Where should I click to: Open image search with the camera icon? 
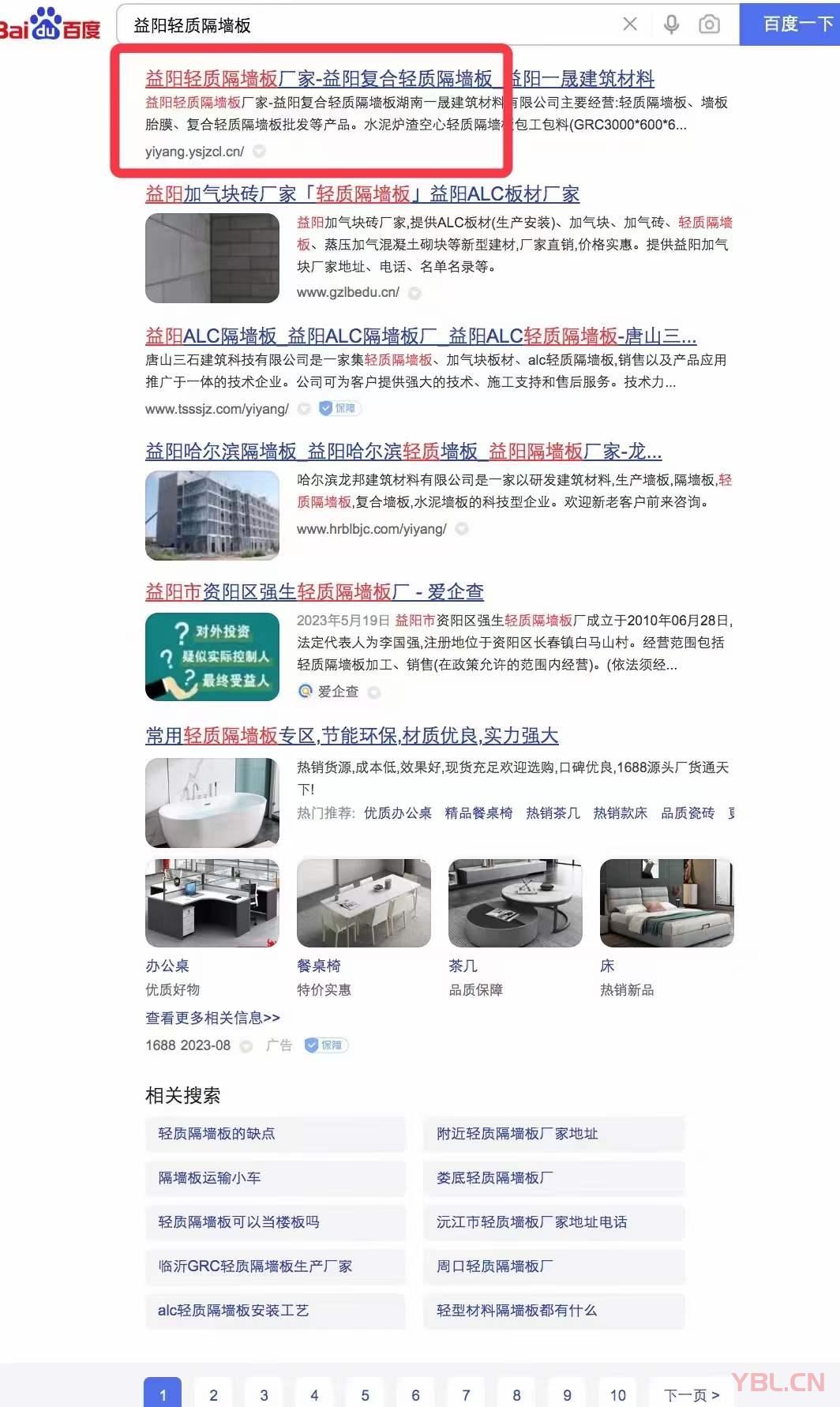coord(709,24)
